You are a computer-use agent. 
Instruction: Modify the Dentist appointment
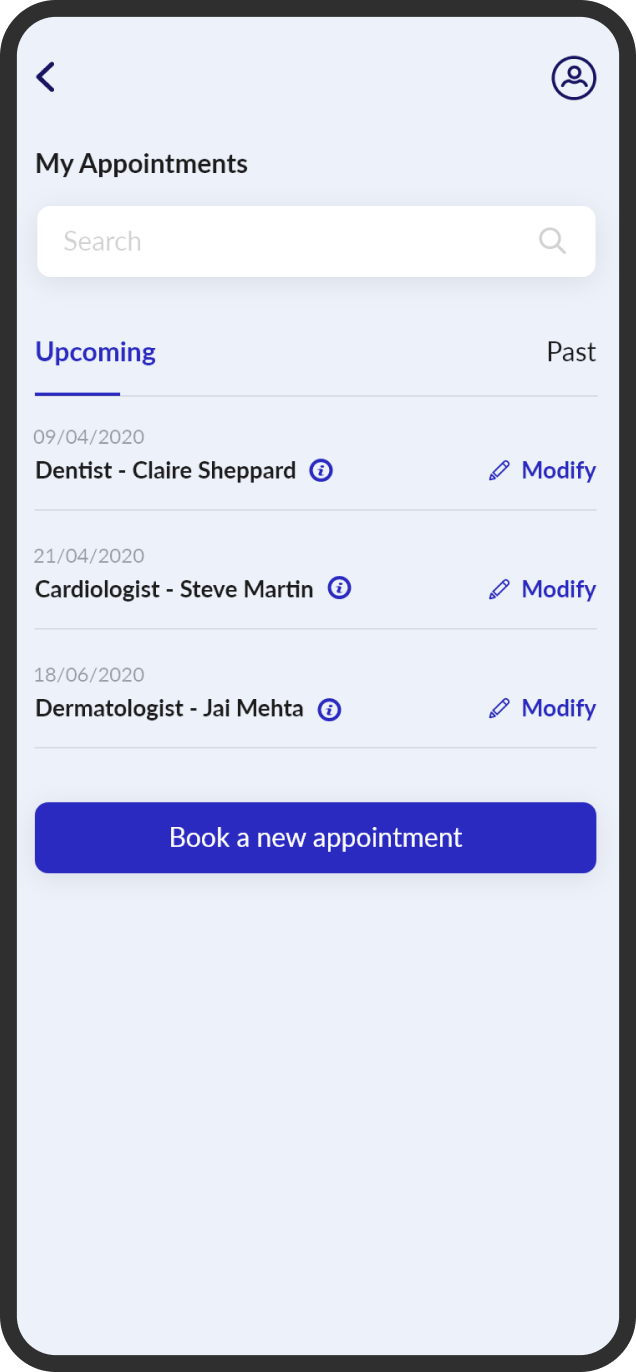(542, 470)
